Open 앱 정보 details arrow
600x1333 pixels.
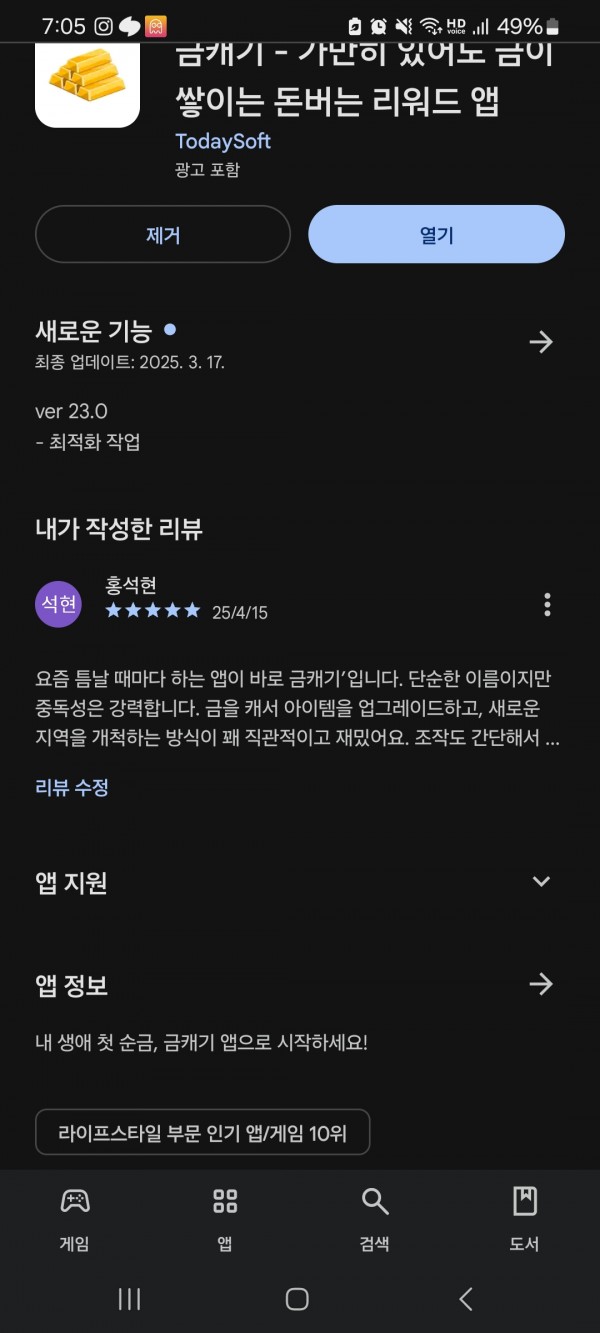click(x=541, y=985)
